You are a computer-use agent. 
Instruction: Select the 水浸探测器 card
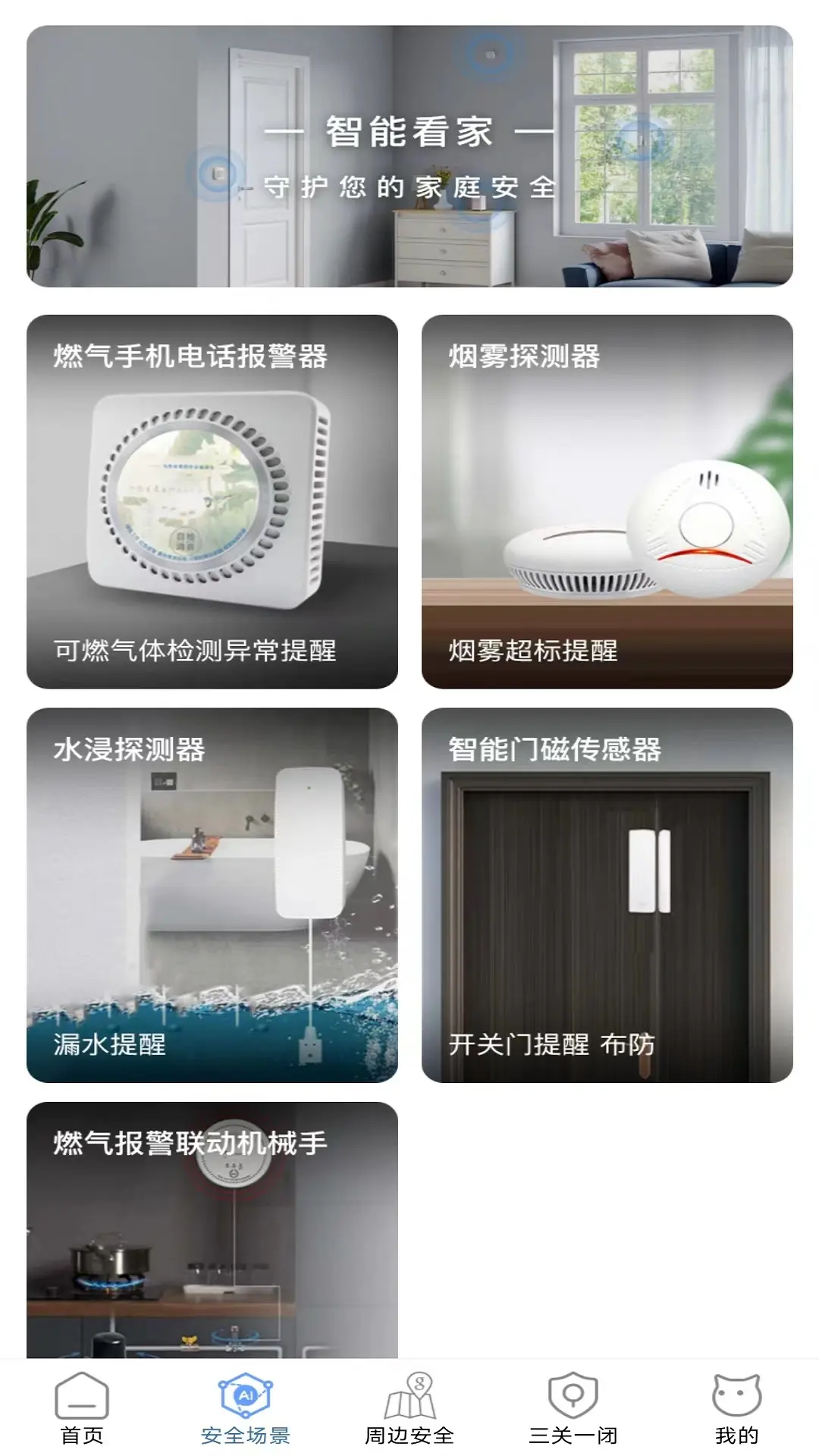[212, 895]
